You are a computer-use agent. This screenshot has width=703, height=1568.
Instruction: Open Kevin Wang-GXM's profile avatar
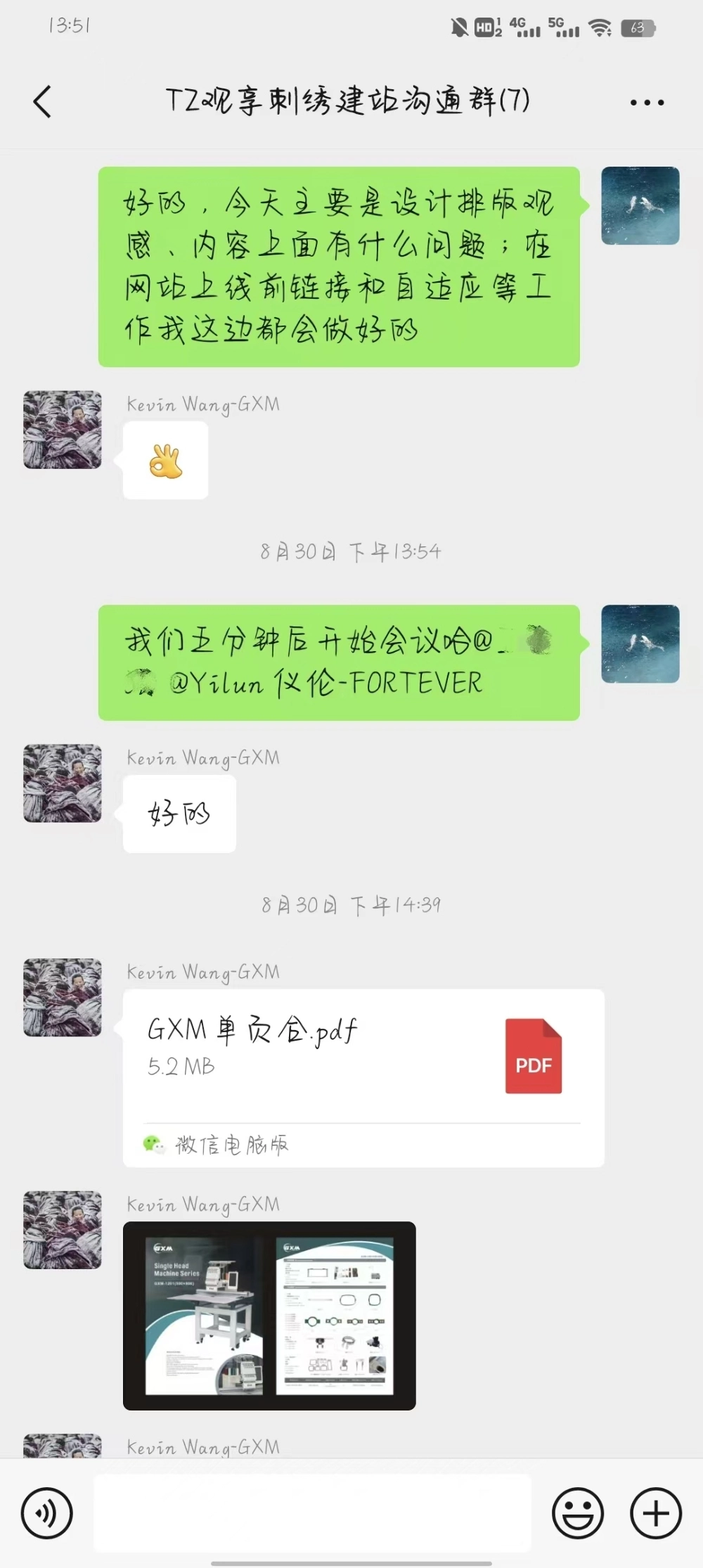(62, 430)
